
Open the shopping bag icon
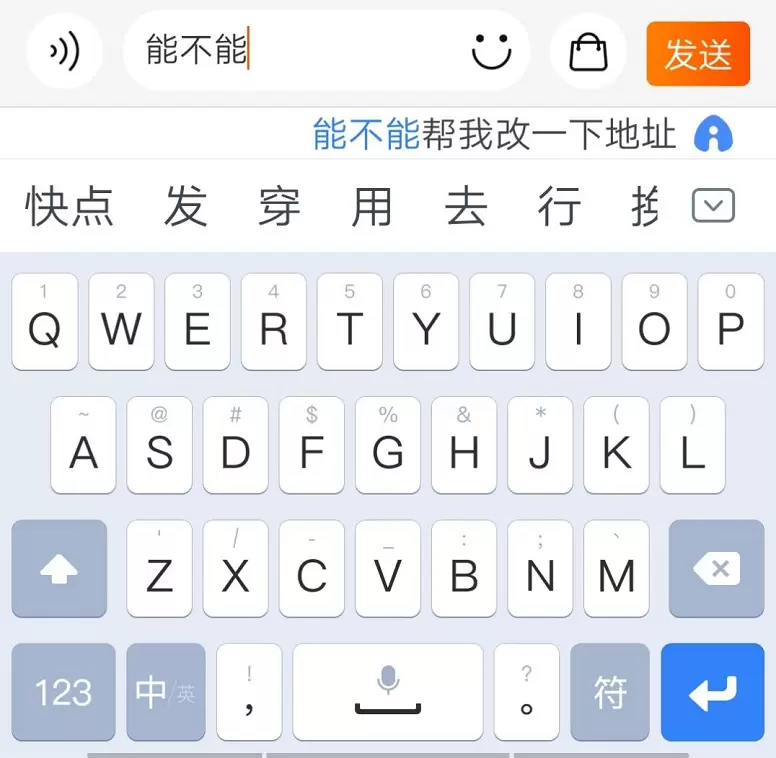[588, 52]
